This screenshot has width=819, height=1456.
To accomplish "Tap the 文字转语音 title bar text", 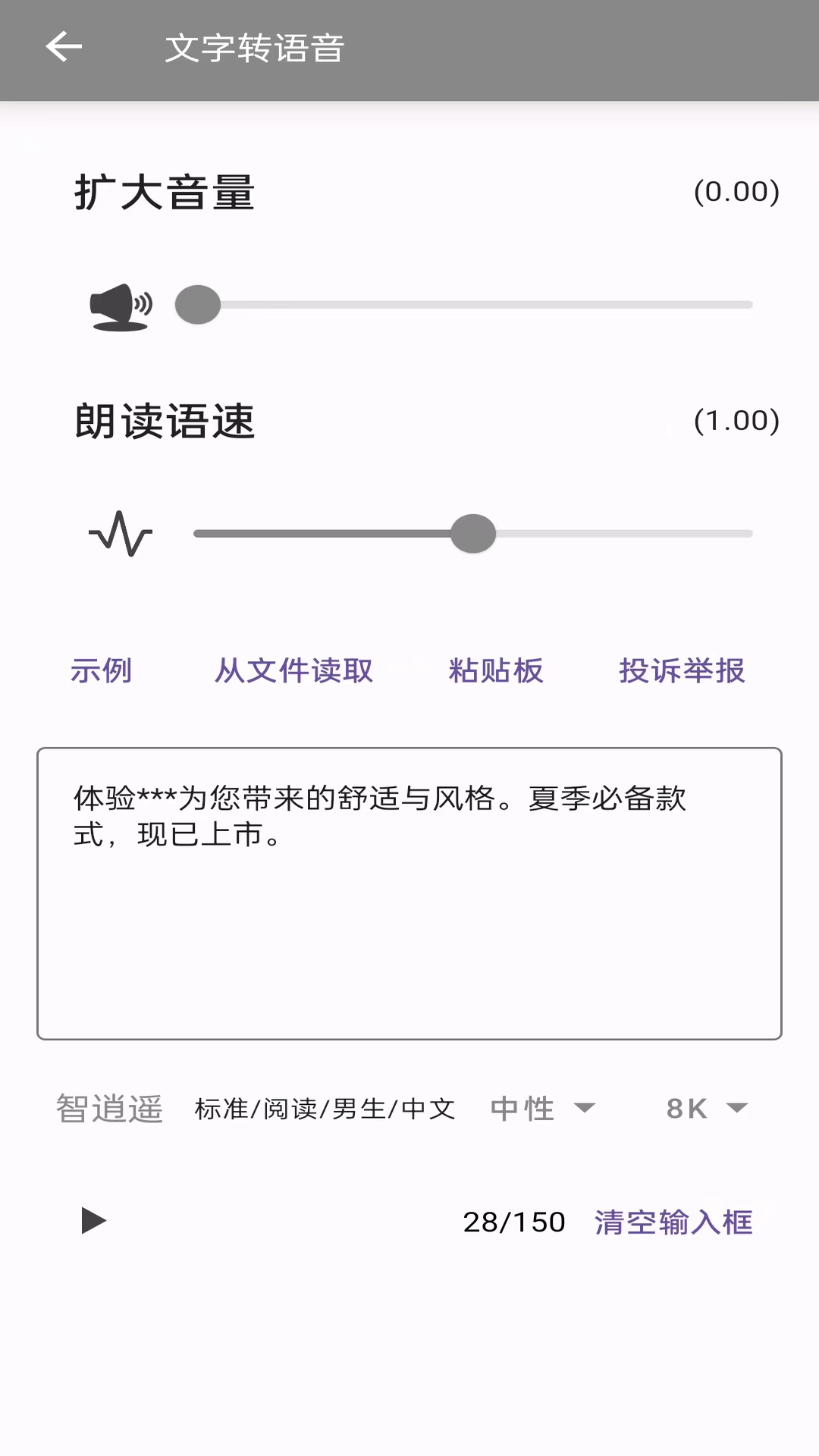I will tap(257, 47).
